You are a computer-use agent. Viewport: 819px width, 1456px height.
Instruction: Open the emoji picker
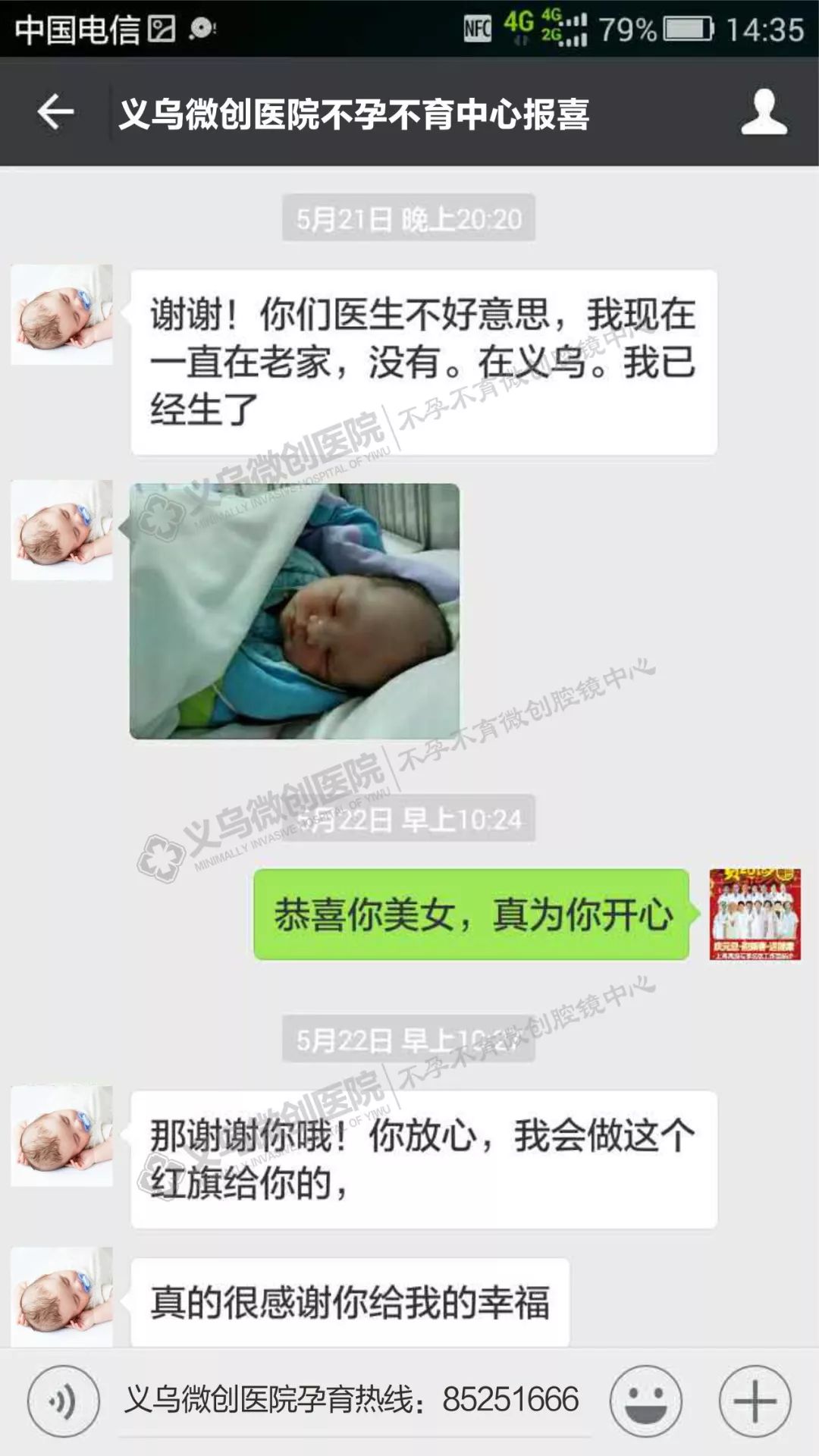click(645, 1401)
